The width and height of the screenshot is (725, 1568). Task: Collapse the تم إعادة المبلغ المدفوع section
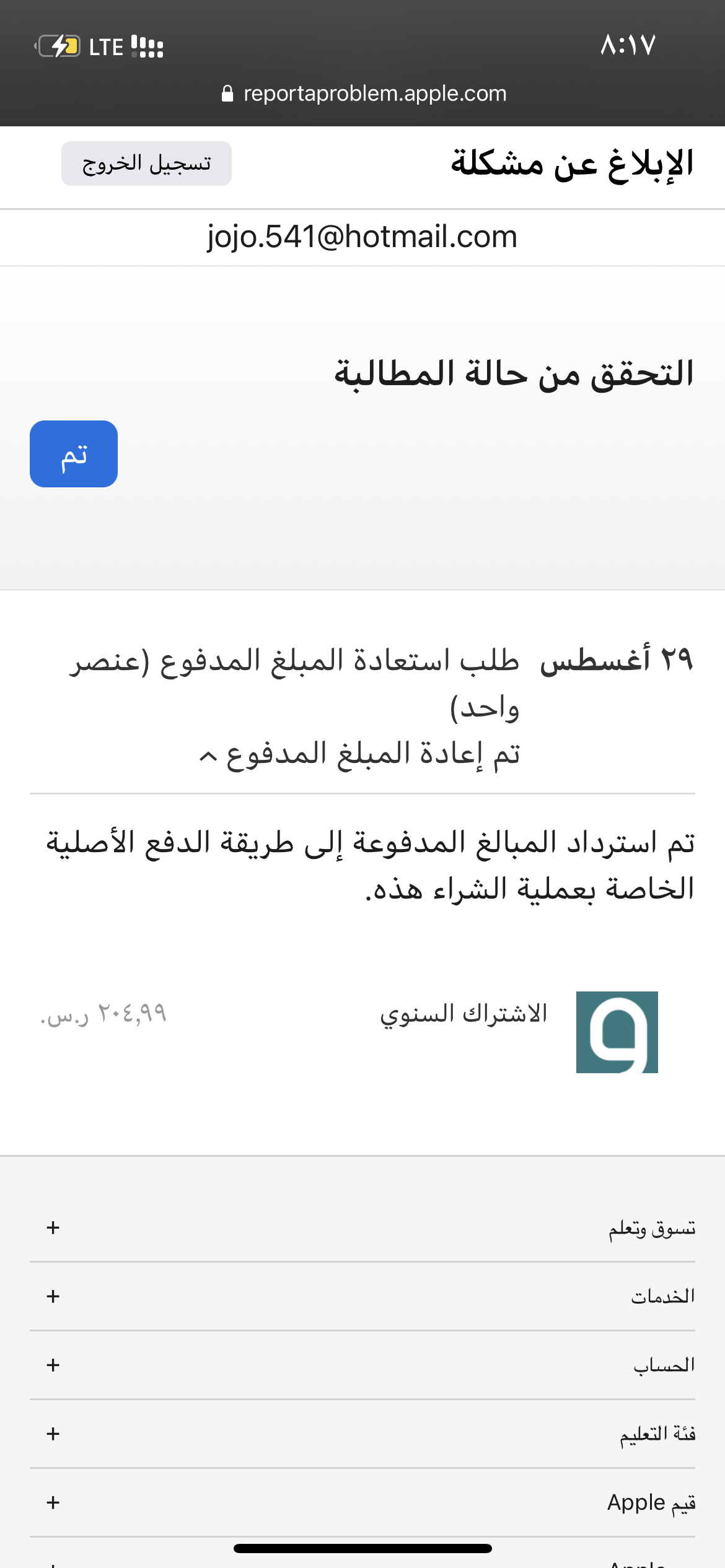[x=359, y=755]
